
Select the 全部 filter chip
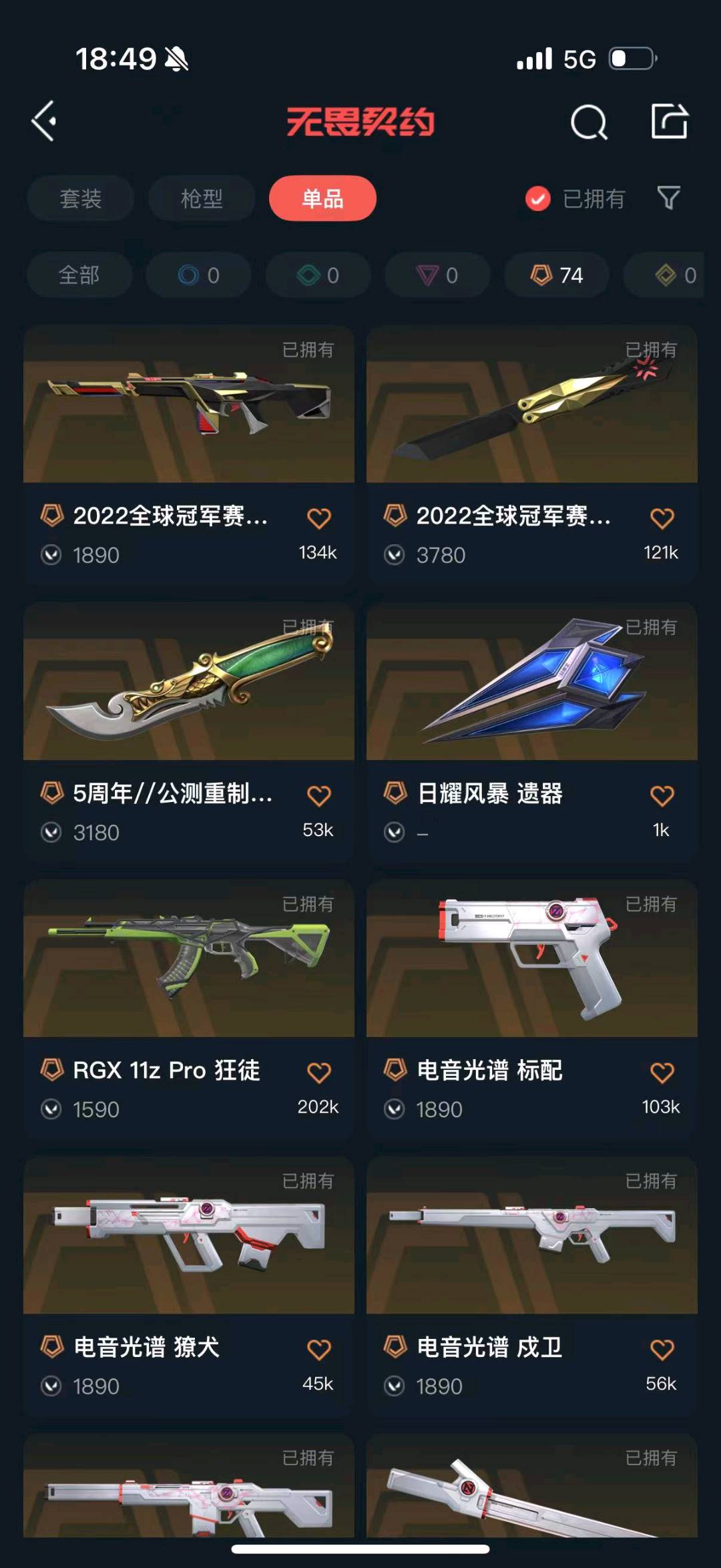[79, 275]
